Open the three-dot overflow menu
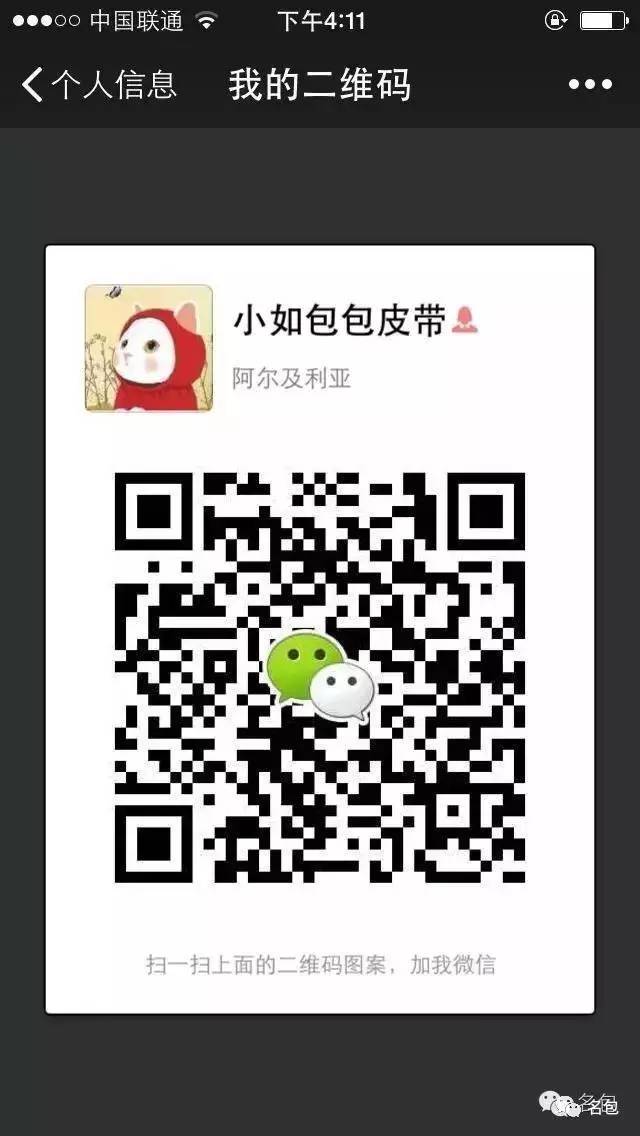This screenshot has height=1136, width=640. tap(590, 85)
